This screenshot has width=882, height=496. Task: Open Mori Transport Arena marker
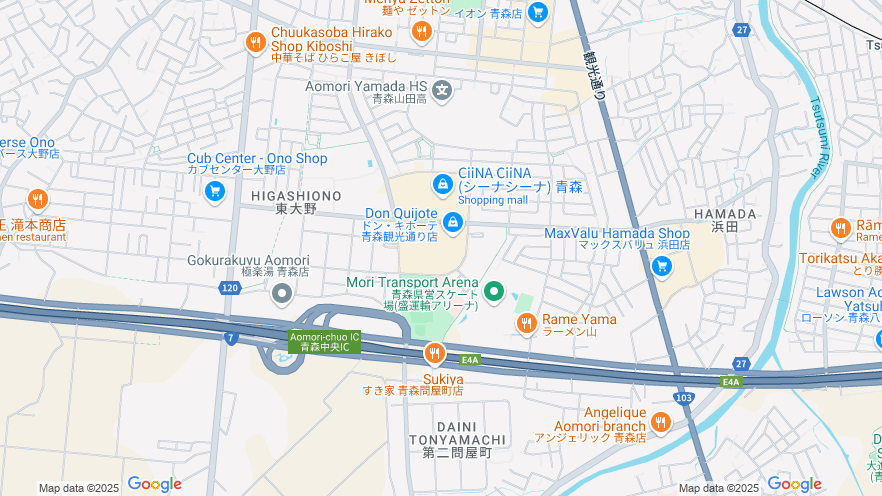pos(493,292)
